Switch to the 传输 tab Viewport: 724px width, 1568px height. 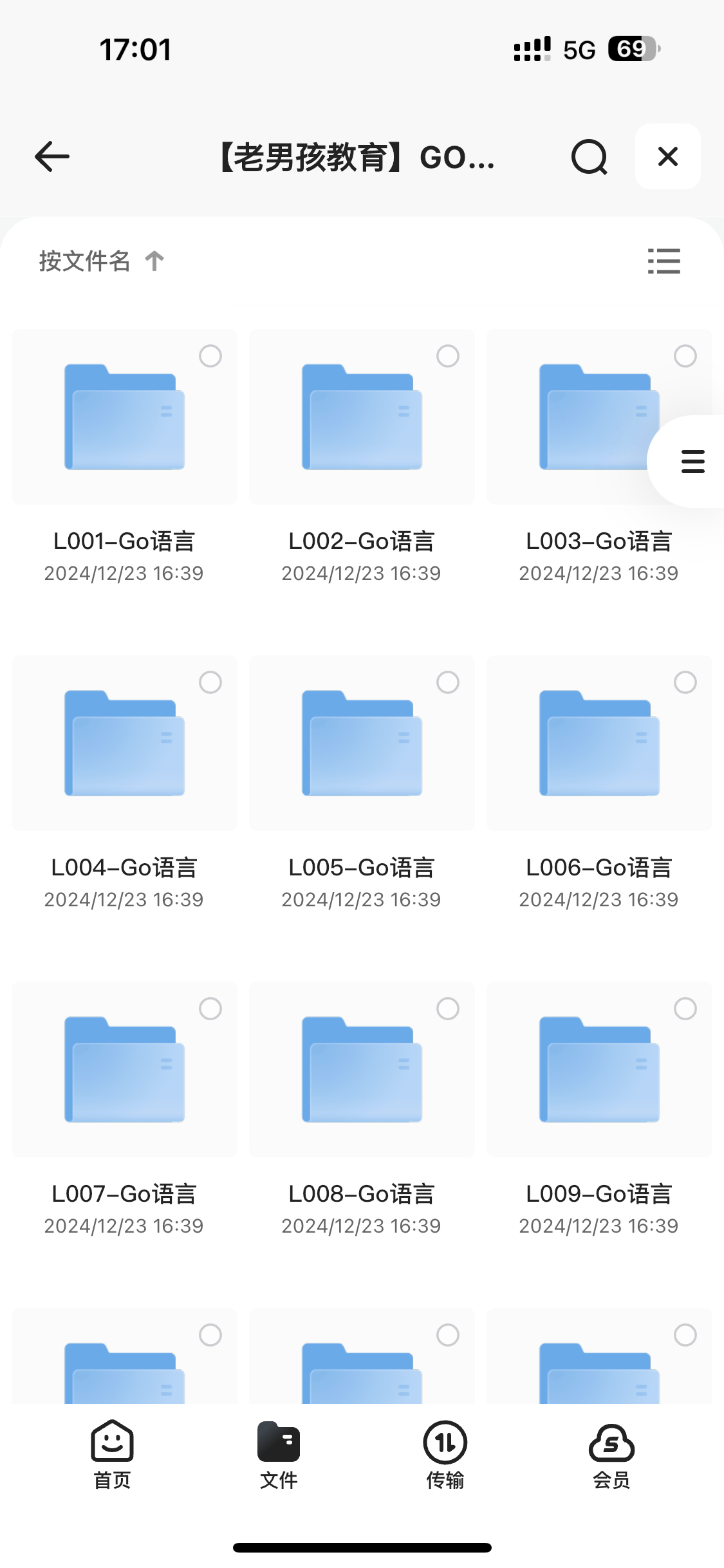click(x=445, y=1454)
